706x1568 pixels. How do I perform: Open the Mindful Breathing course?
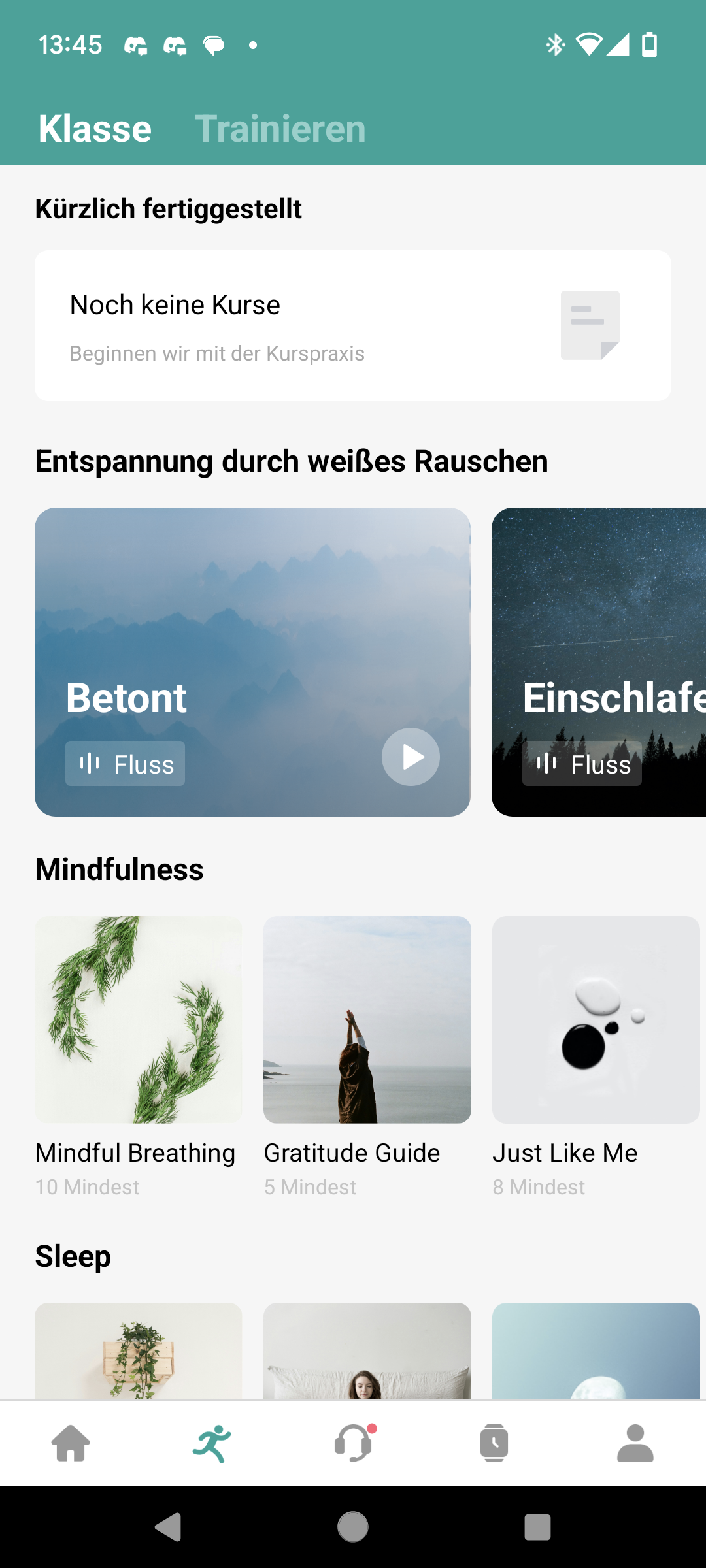pyautogui.click(x=139, y=1020)
